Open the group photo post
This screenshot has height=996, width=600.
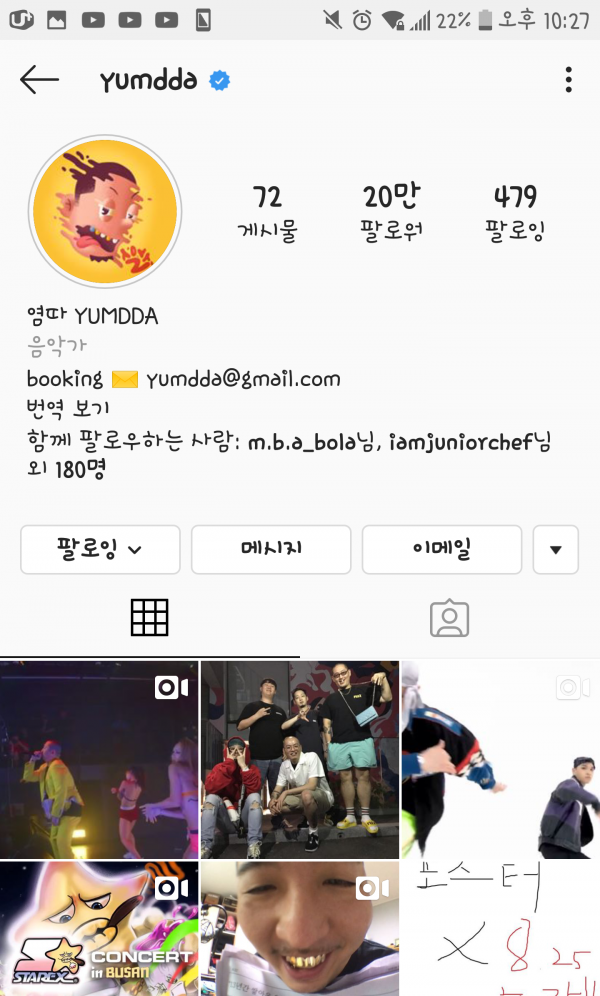coord(299,759)
